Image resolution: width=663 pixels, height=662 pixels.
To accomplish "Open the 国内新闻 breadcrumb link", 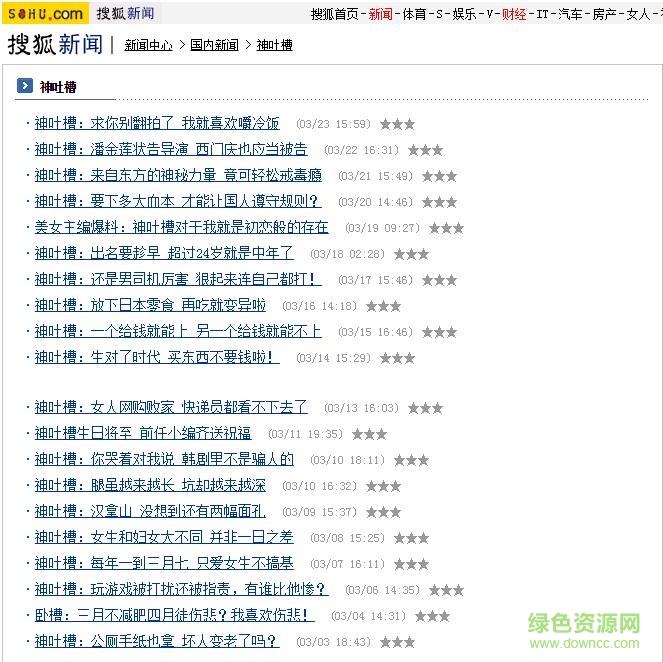I will [x=214, y=46].
